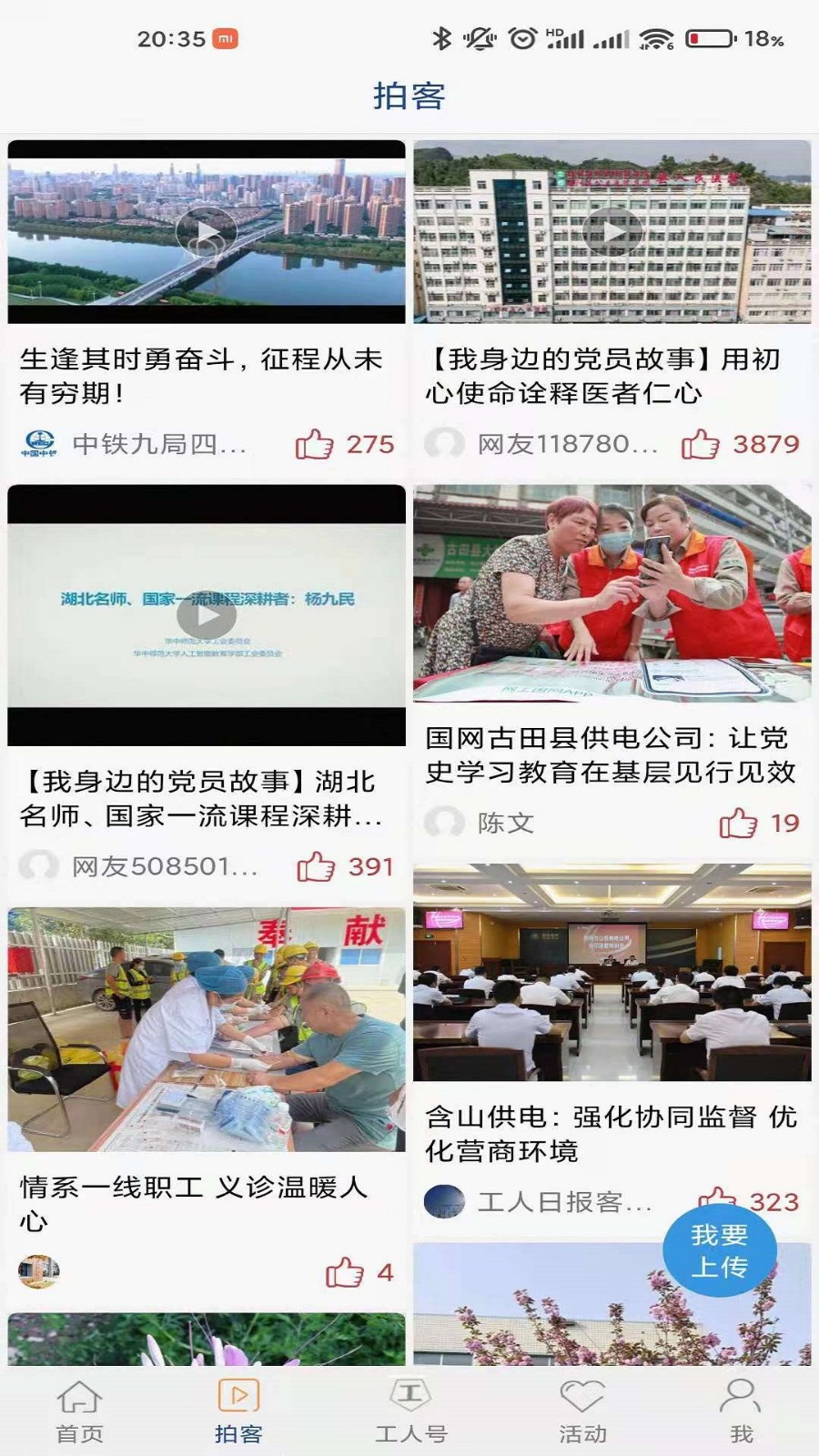819x1456 pixels.
Task: Switch to the 拍客 tab
Action: [x=238, y=1406]
